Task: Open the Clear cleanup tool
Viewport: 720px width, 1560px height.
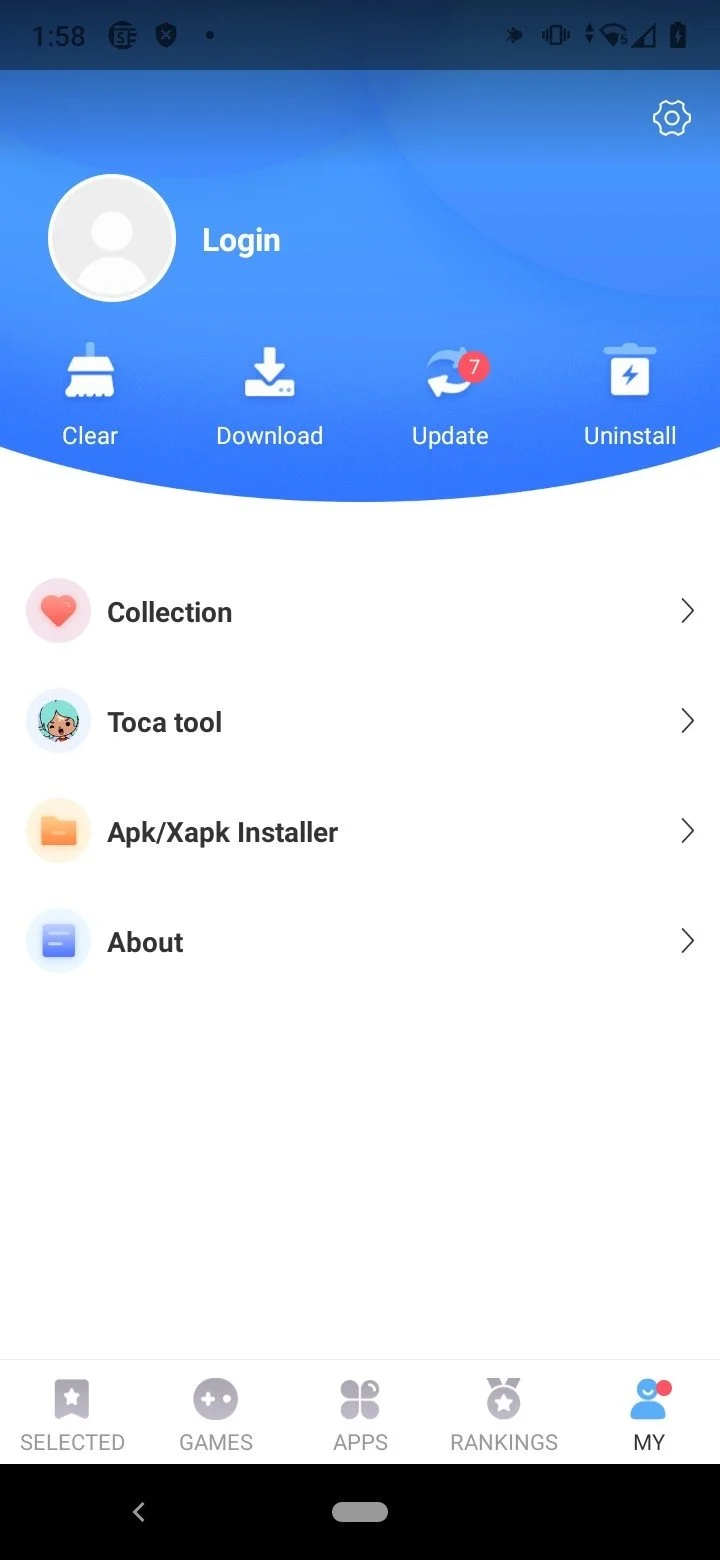Action: (x=90, y=395)
